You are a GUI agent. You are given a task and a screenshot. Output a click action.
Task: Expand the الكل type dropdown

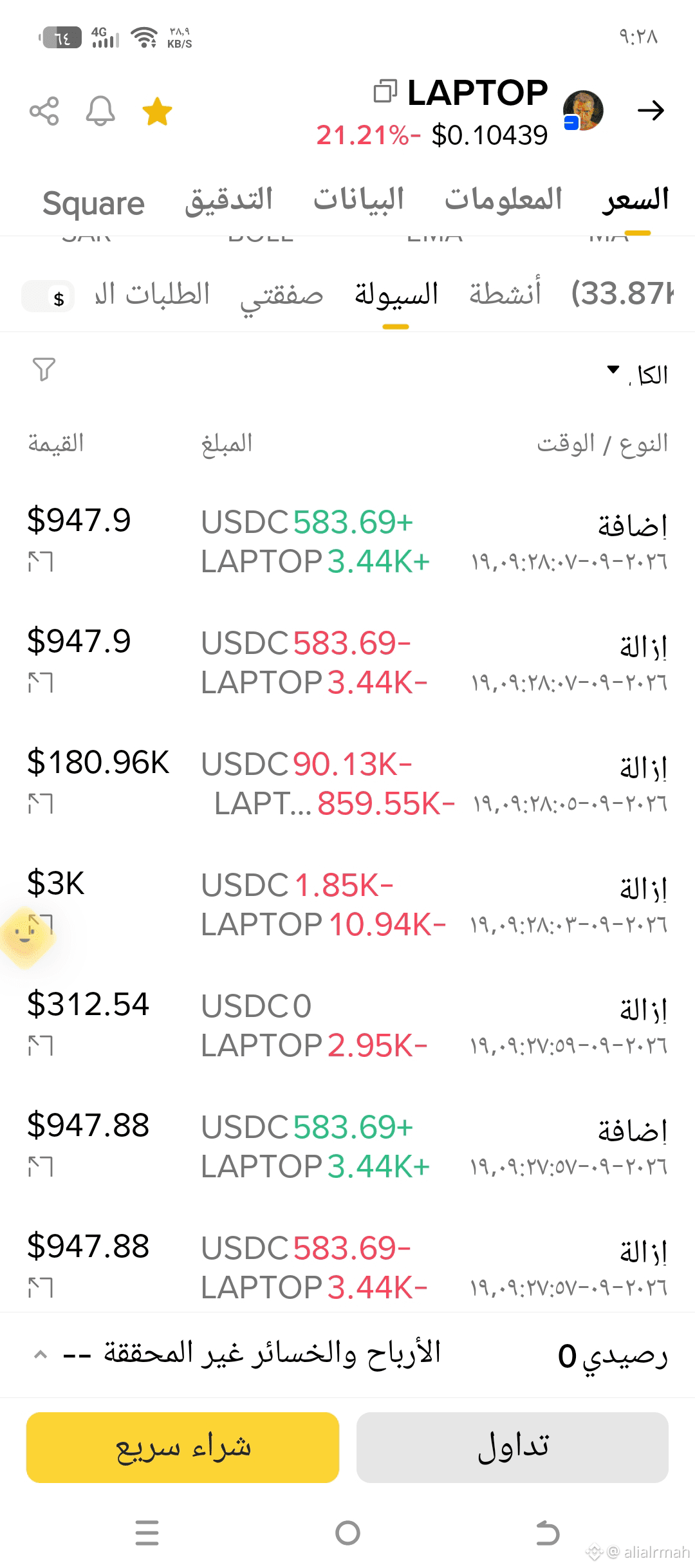tap(638, 373)
